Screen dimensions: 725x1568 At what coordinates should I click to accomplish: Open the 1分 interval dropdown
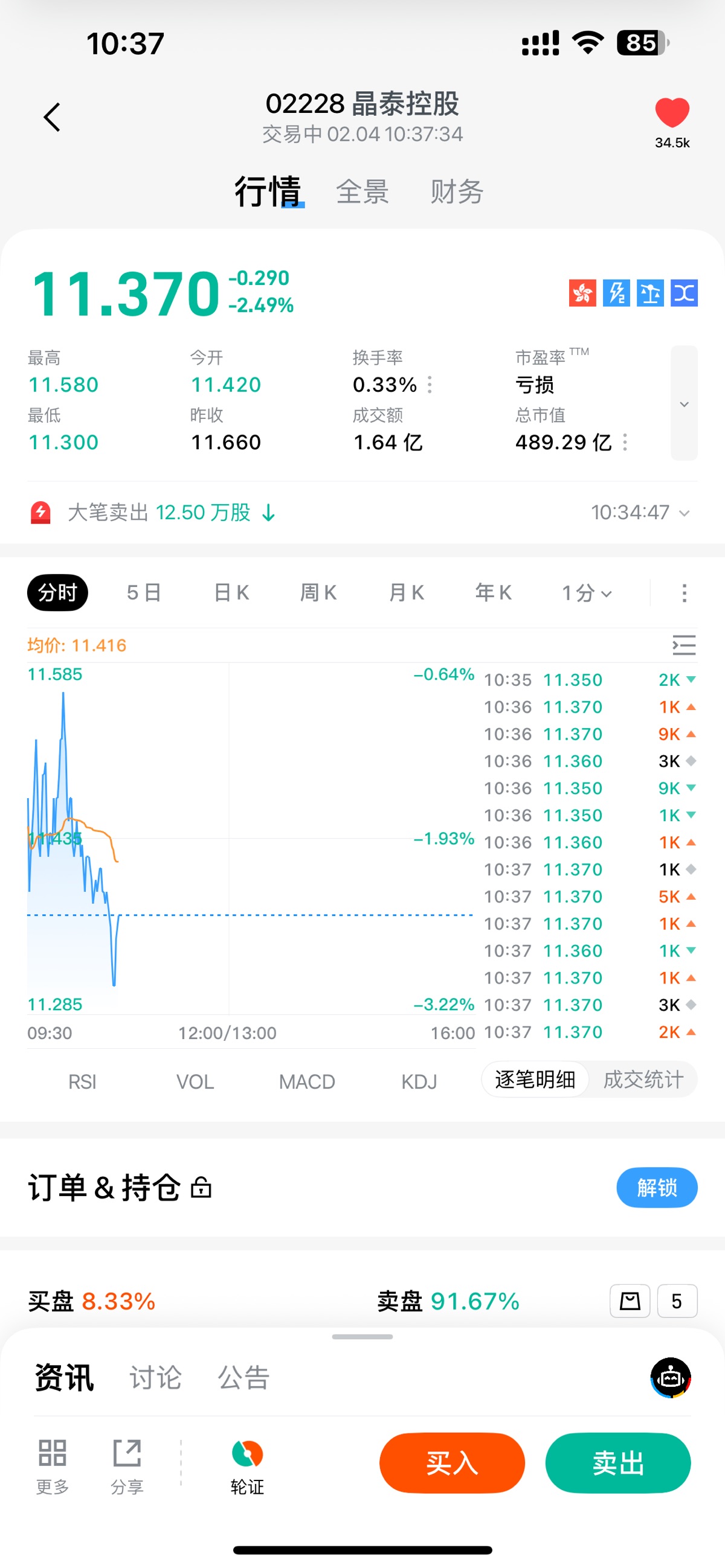click(x=586, y=593)
